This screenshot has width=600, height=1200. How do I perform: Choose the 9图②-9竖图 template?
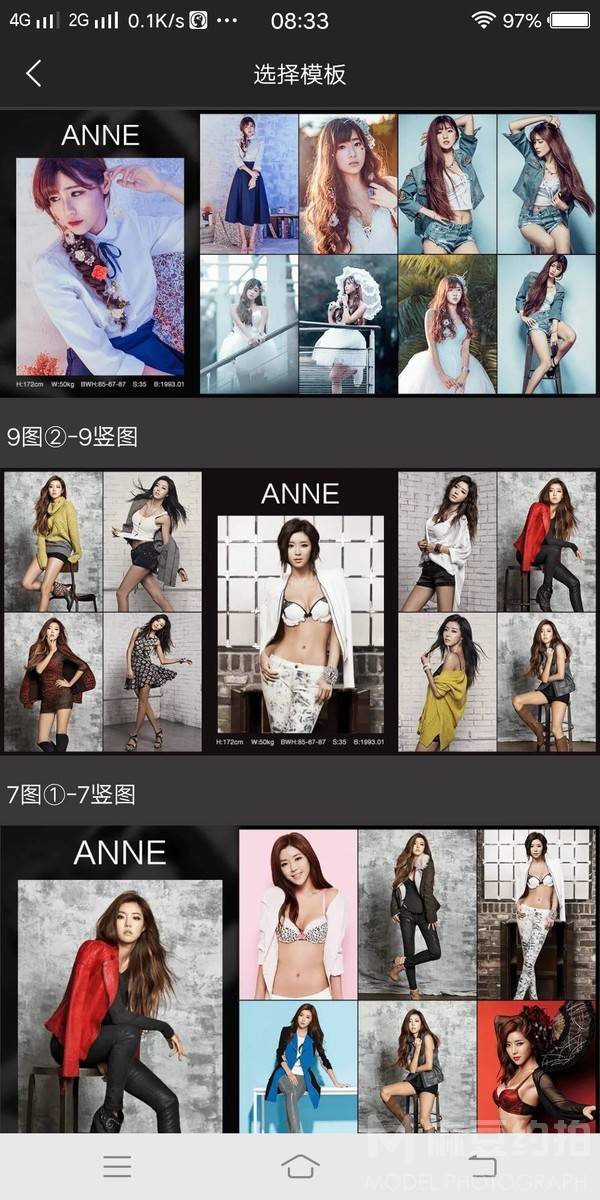click(x=300, y=611)
